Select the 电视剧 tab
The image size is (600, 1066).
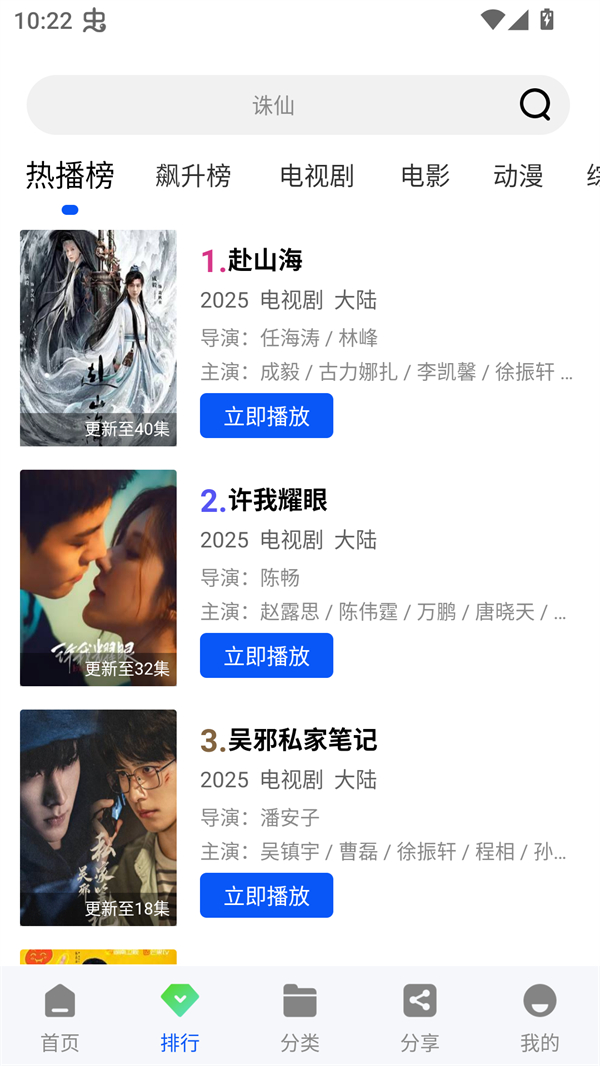(x=317, y=176)
